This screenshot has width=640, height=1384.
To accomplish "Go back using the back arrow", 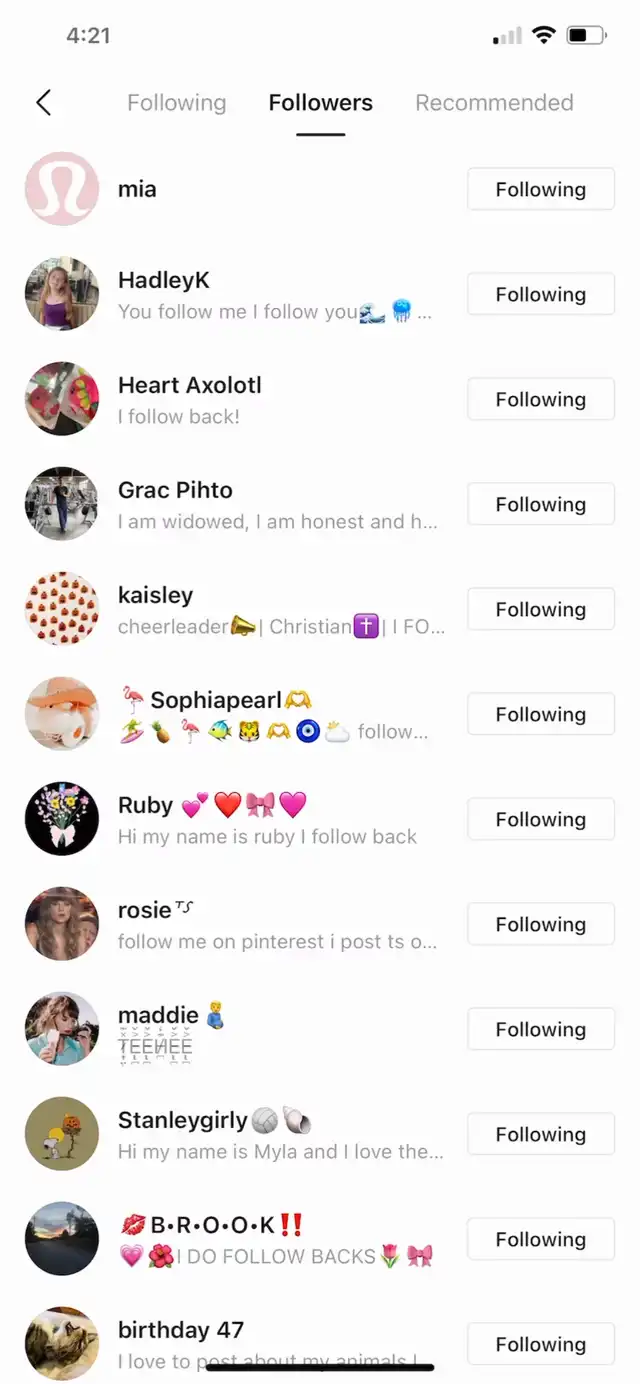I will click(x=43, y=102).
